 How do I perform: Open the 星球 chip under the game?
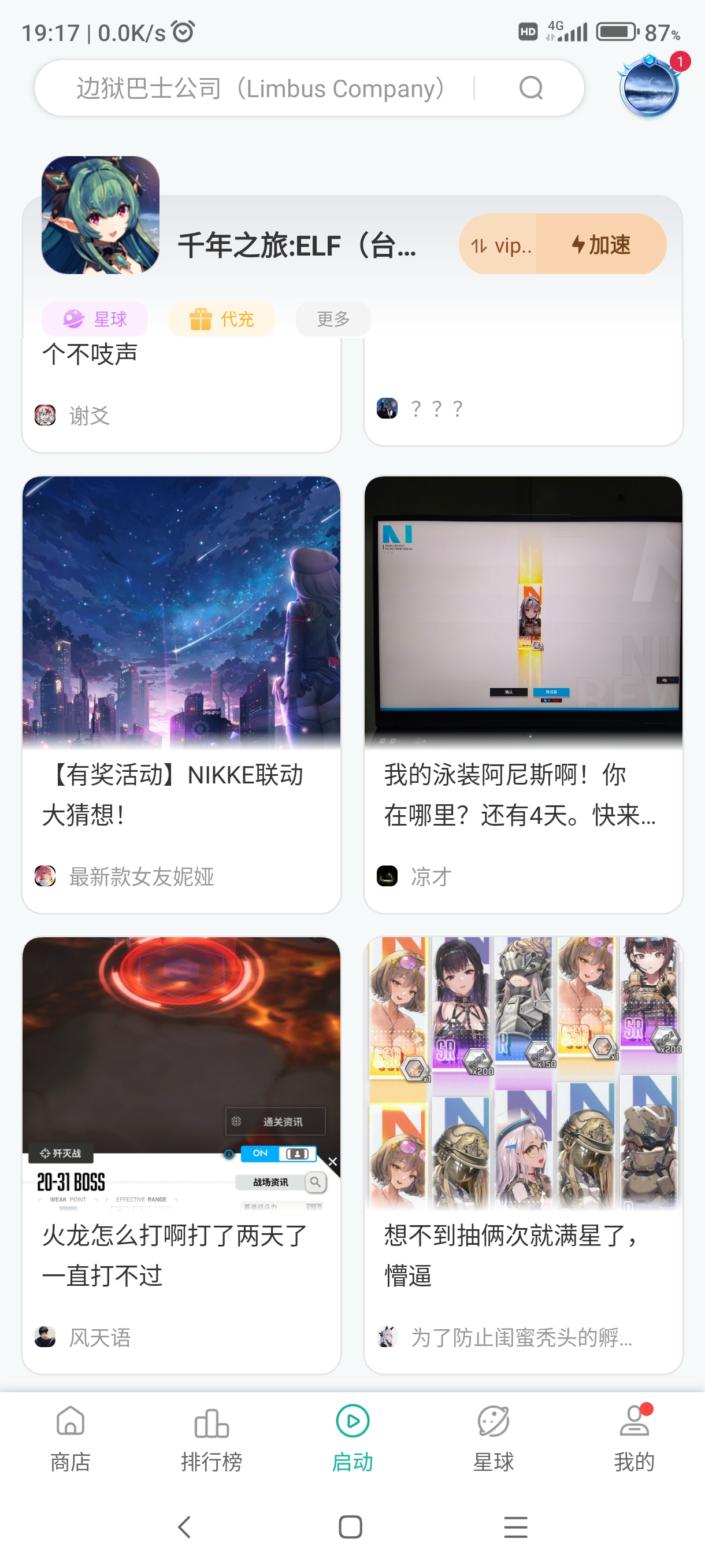click(95, 319)
